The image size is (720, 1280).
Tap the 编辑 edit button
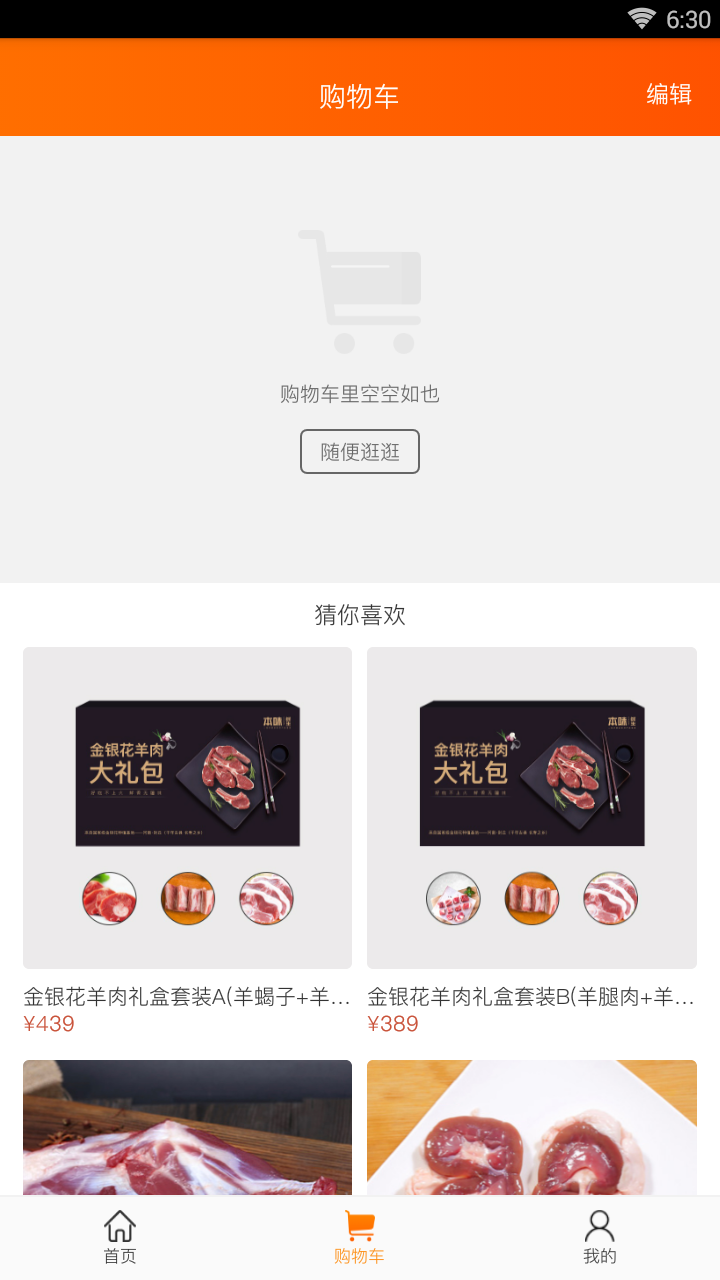[x=668, y=94]
